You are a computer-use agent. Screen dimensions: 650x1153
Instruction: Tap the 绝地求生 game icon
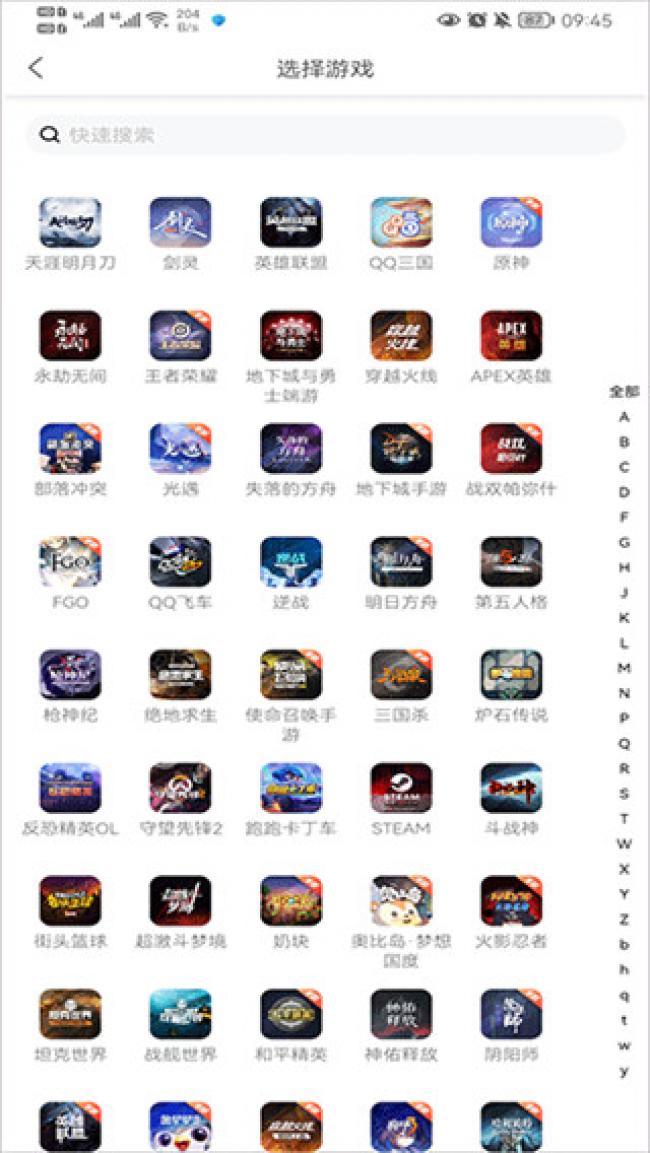pos(180,674)
